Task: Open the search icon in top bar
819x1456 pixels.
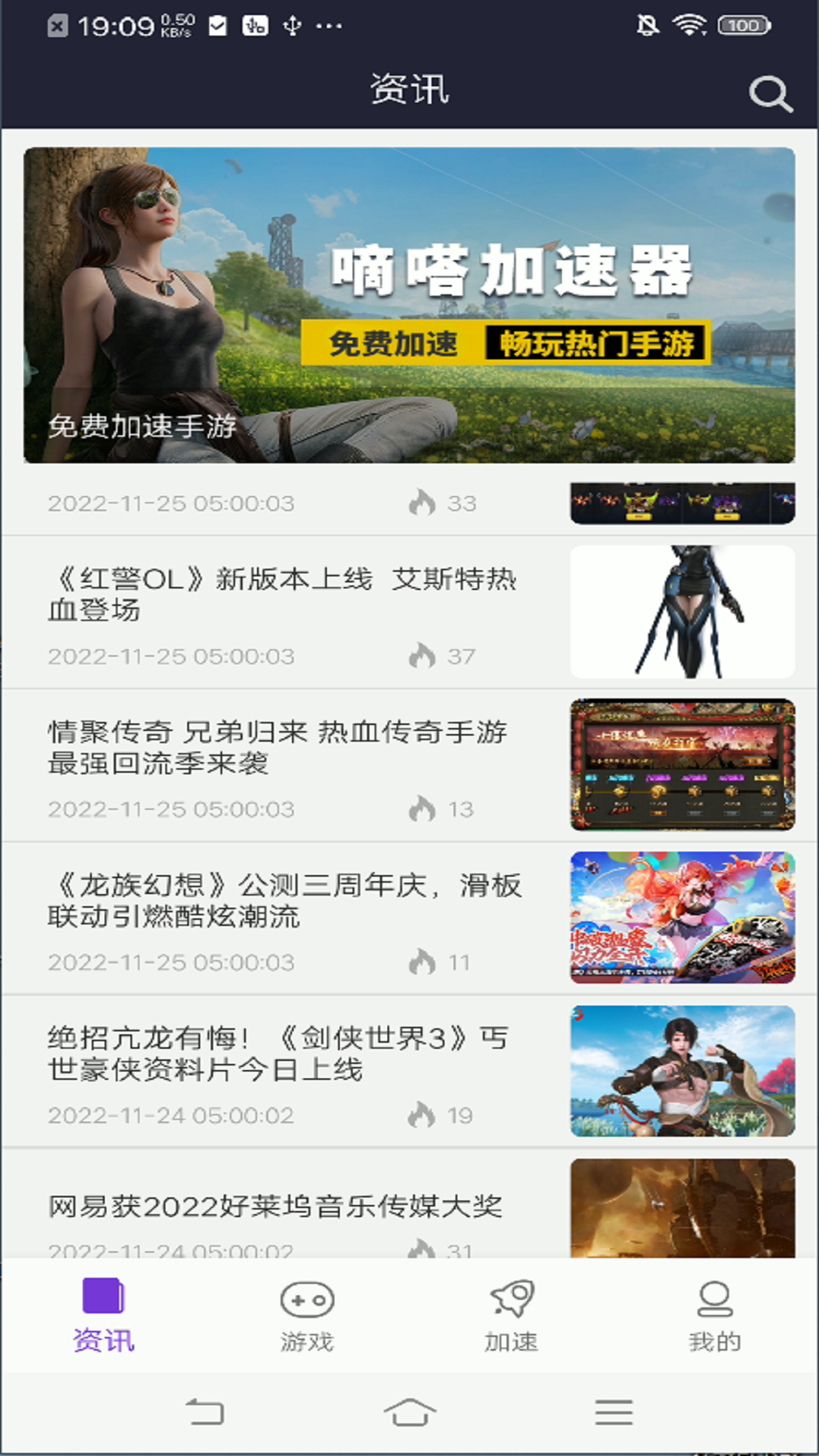Action: click(769, 94)
